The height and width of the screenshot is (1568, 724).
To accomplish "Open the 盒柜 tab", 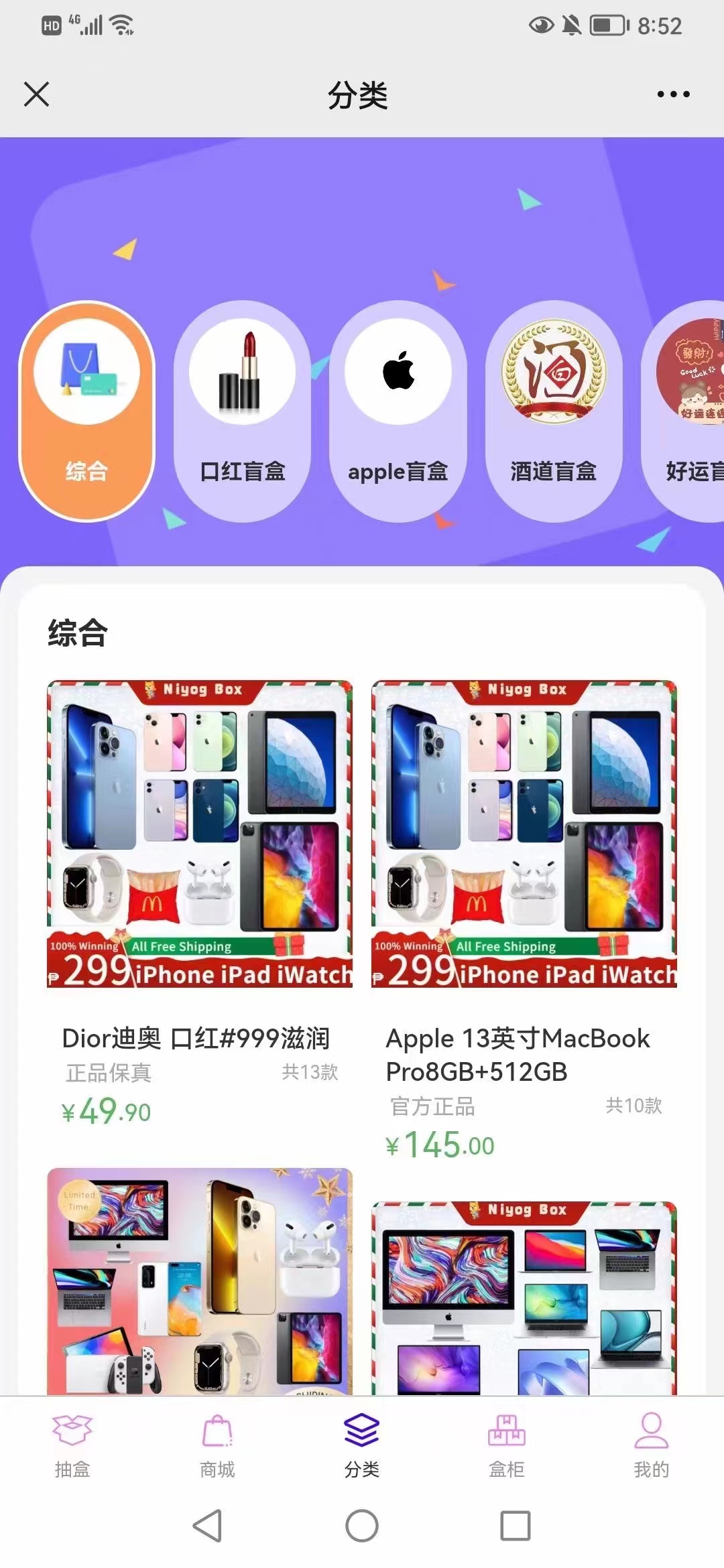I will click(507, 1444).
